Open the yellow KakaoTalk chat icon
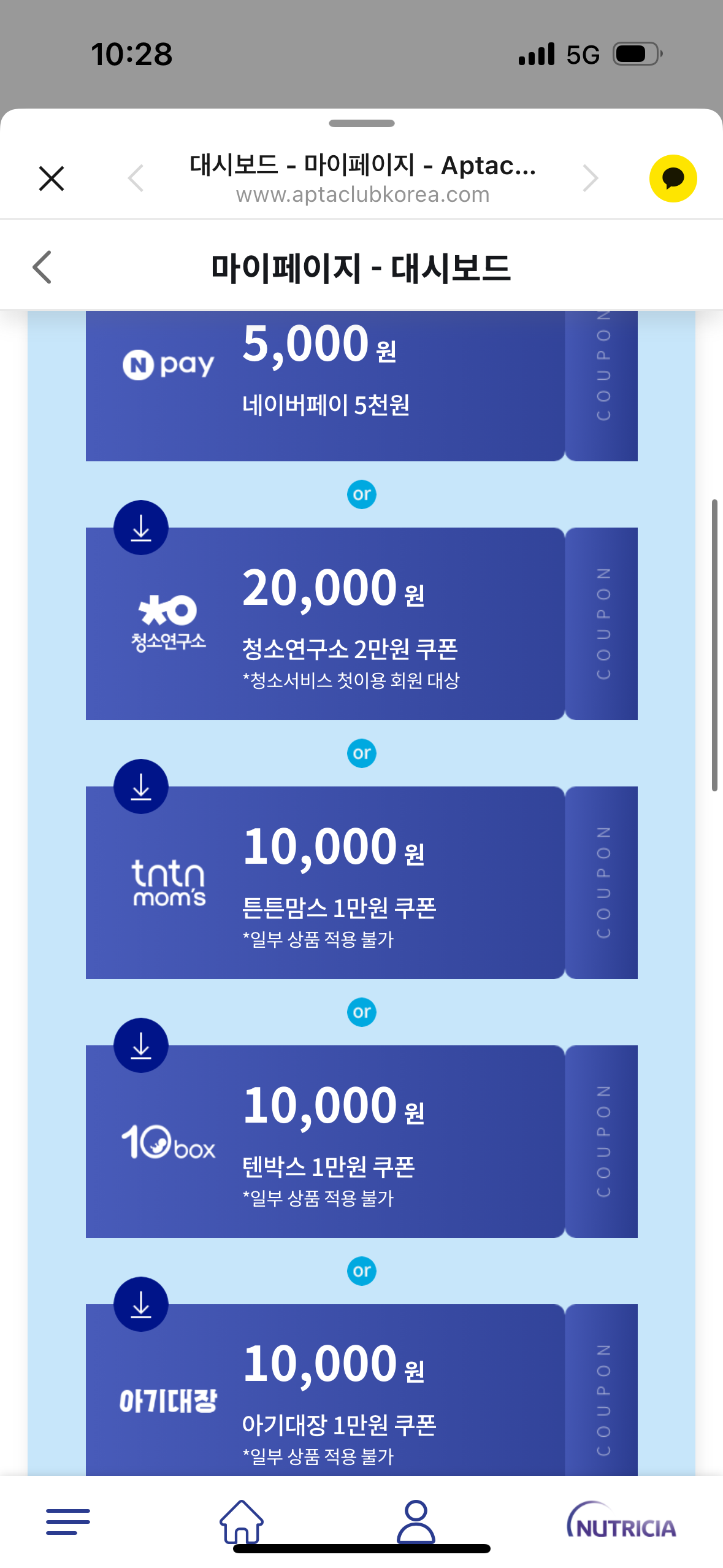 coord(673,179)
